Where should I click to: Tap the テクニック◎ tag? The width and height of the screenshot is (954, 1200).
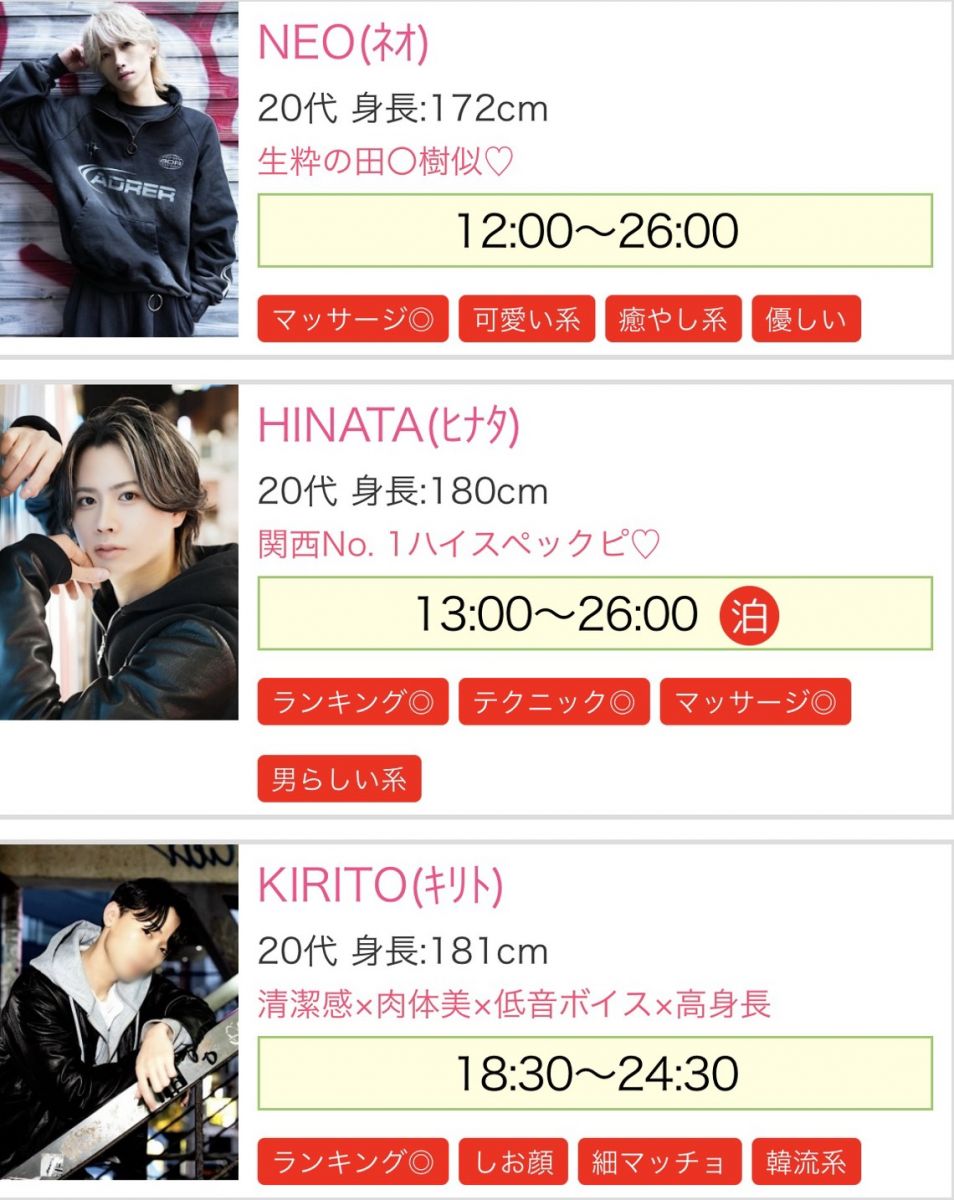[554, 702]
